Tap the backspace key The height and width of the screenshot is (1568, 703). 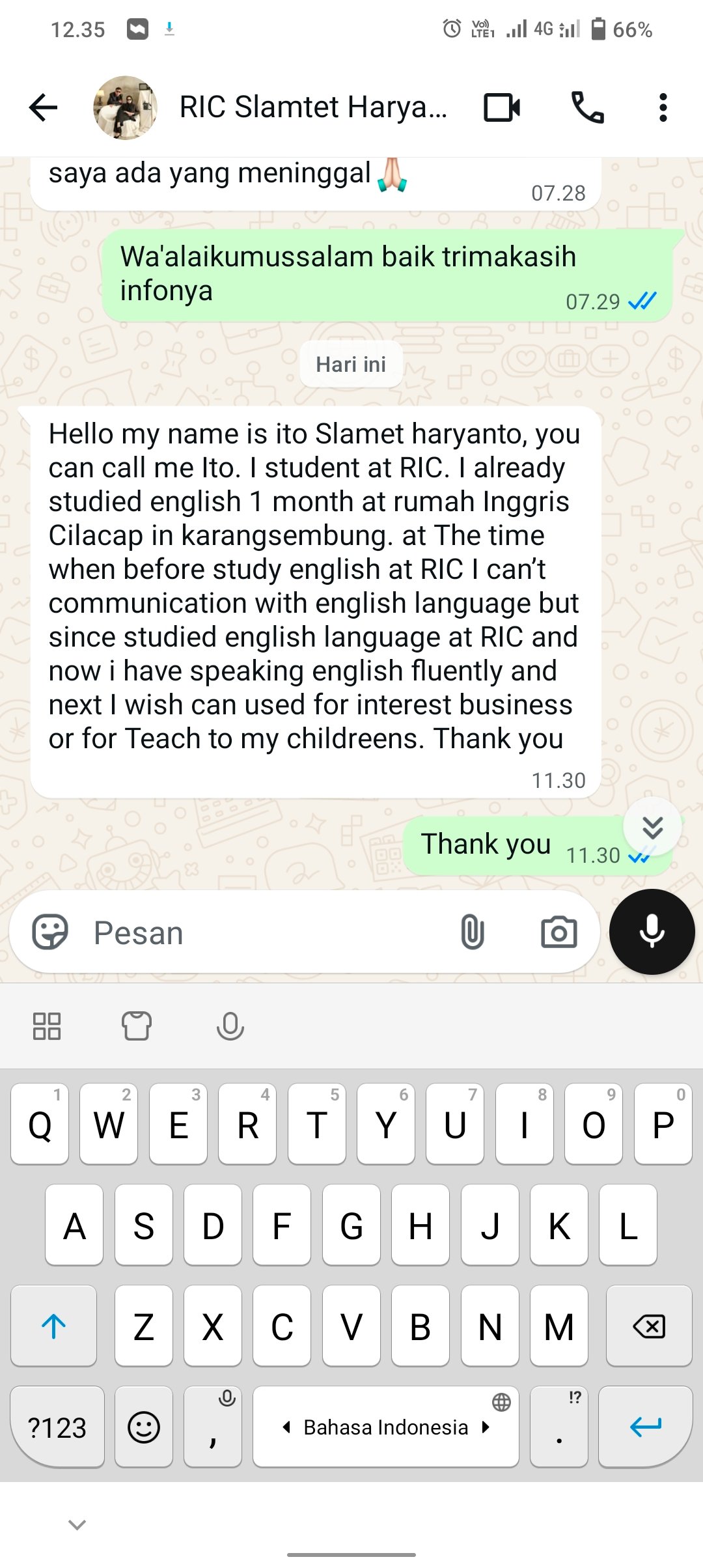click(649, 1326)
